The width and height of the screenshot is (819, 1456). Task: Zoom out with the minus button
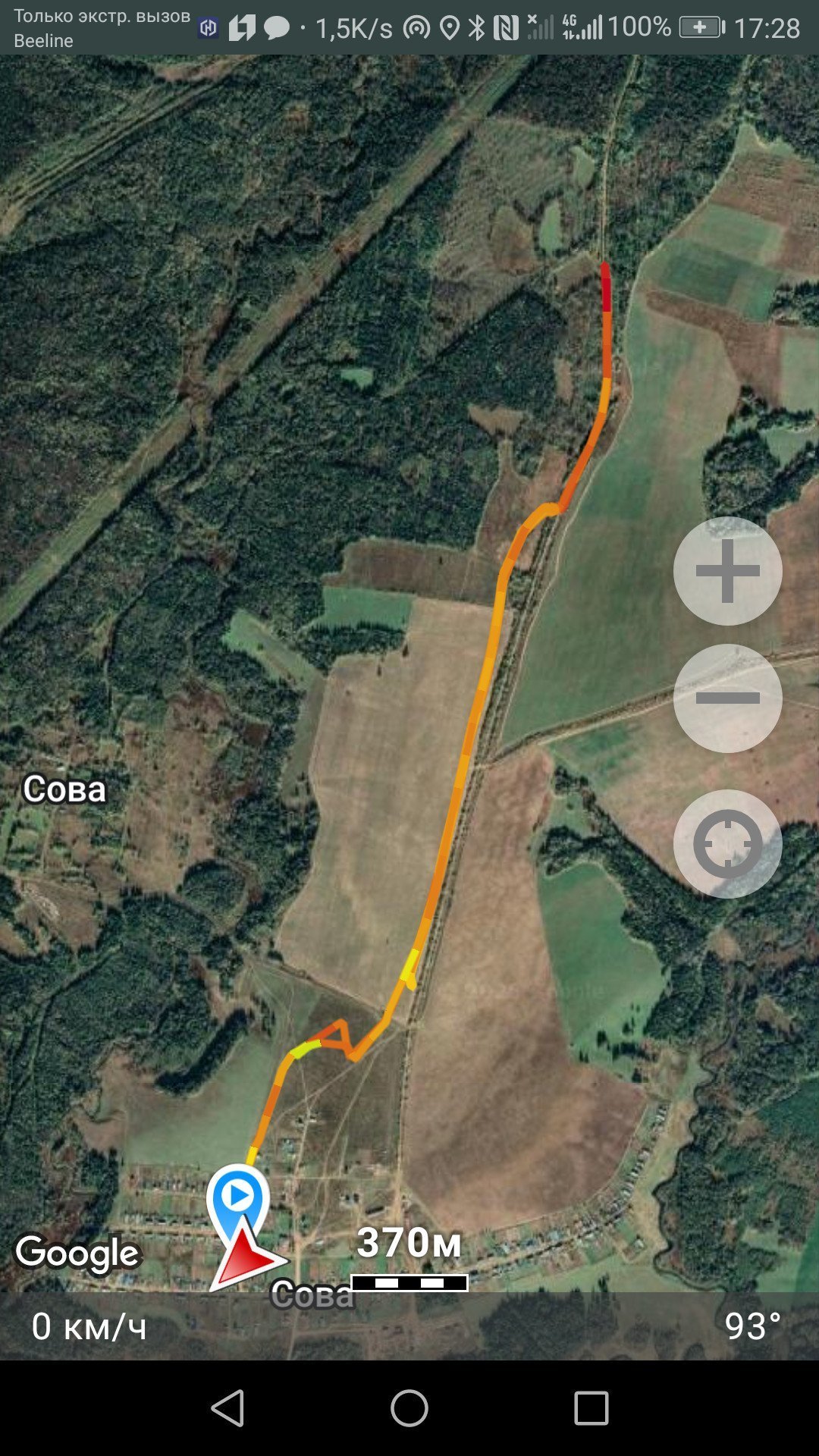click(727, 698)
